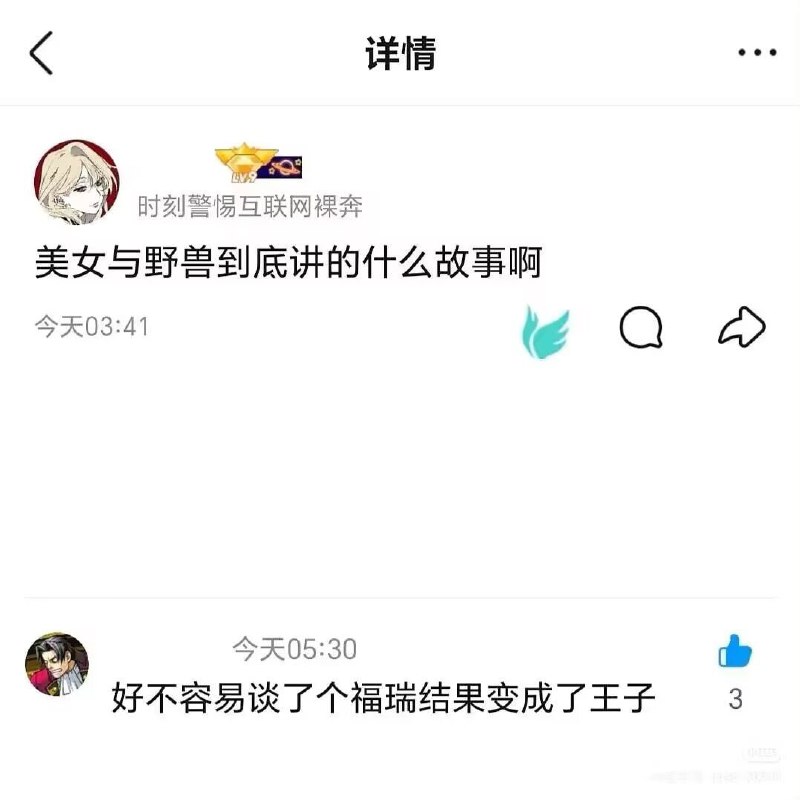Open the three-dot overflow menu
The image size is (800, 800).
[x=757, y=52]
